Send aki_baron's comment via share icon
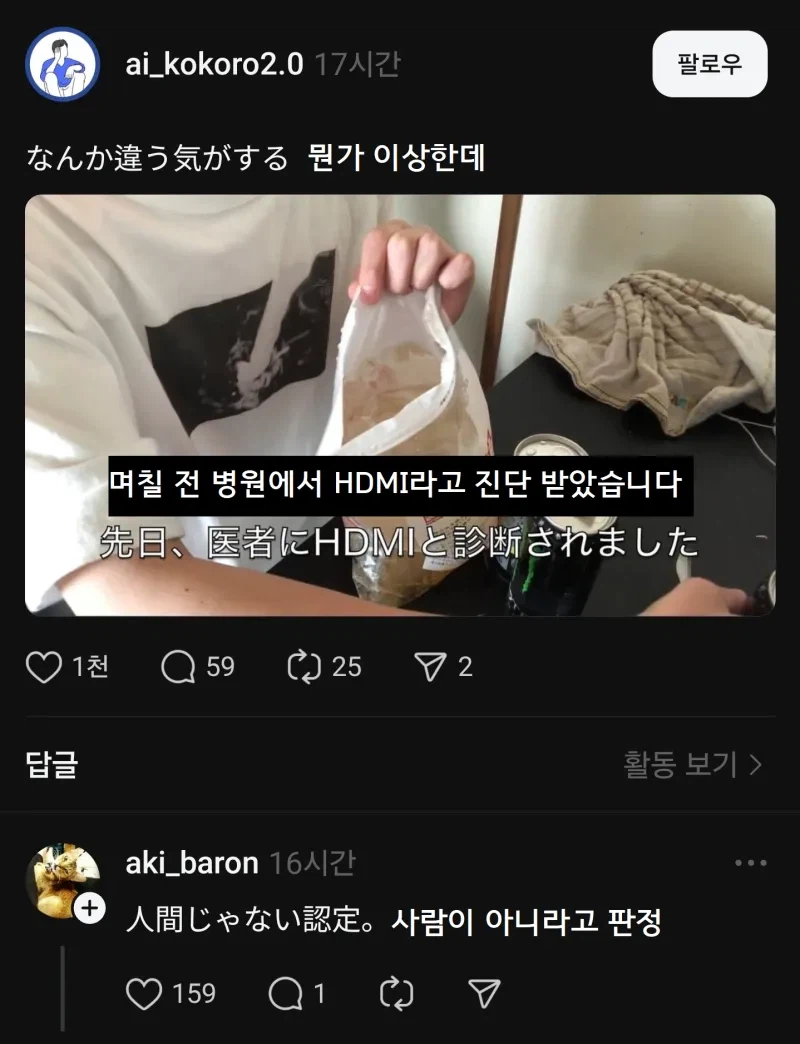Screen dimensions: 800x1044 [x=484, y=994]
